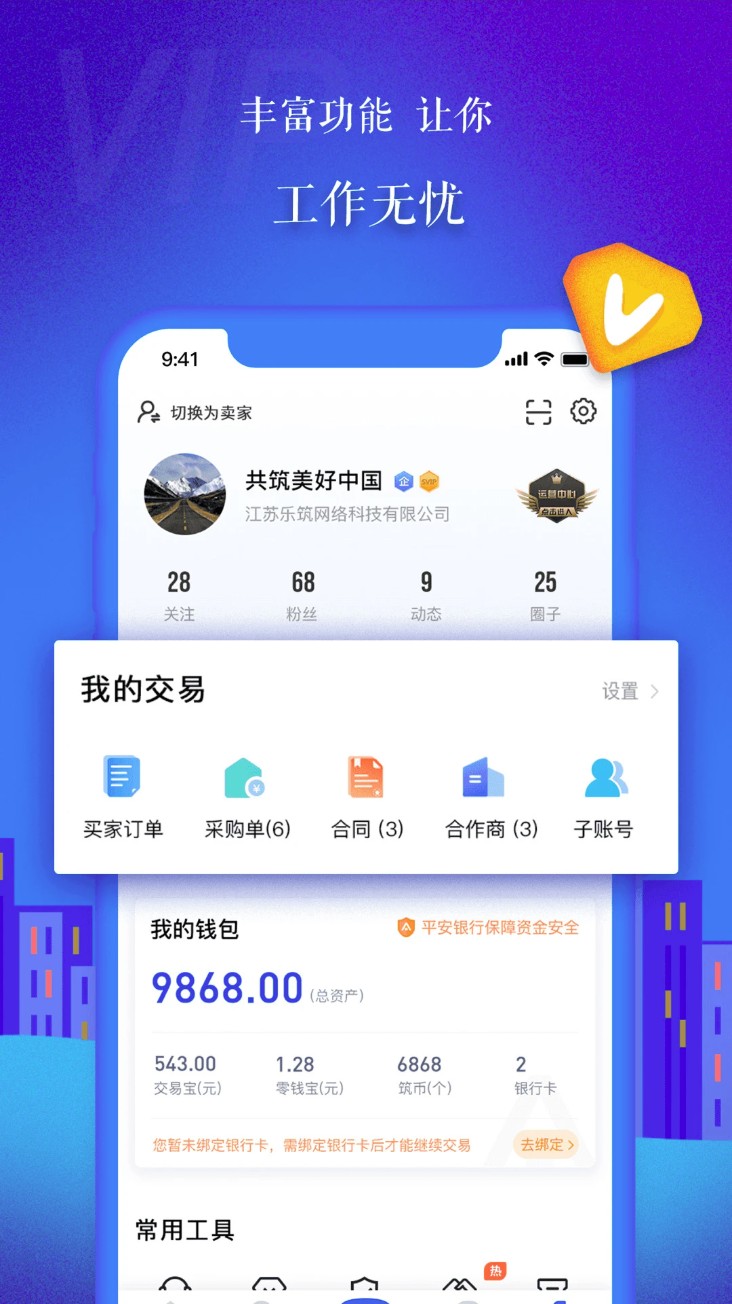
Task: Expand the 设置 option in 我的交易
Action: [x=619, y=690]
